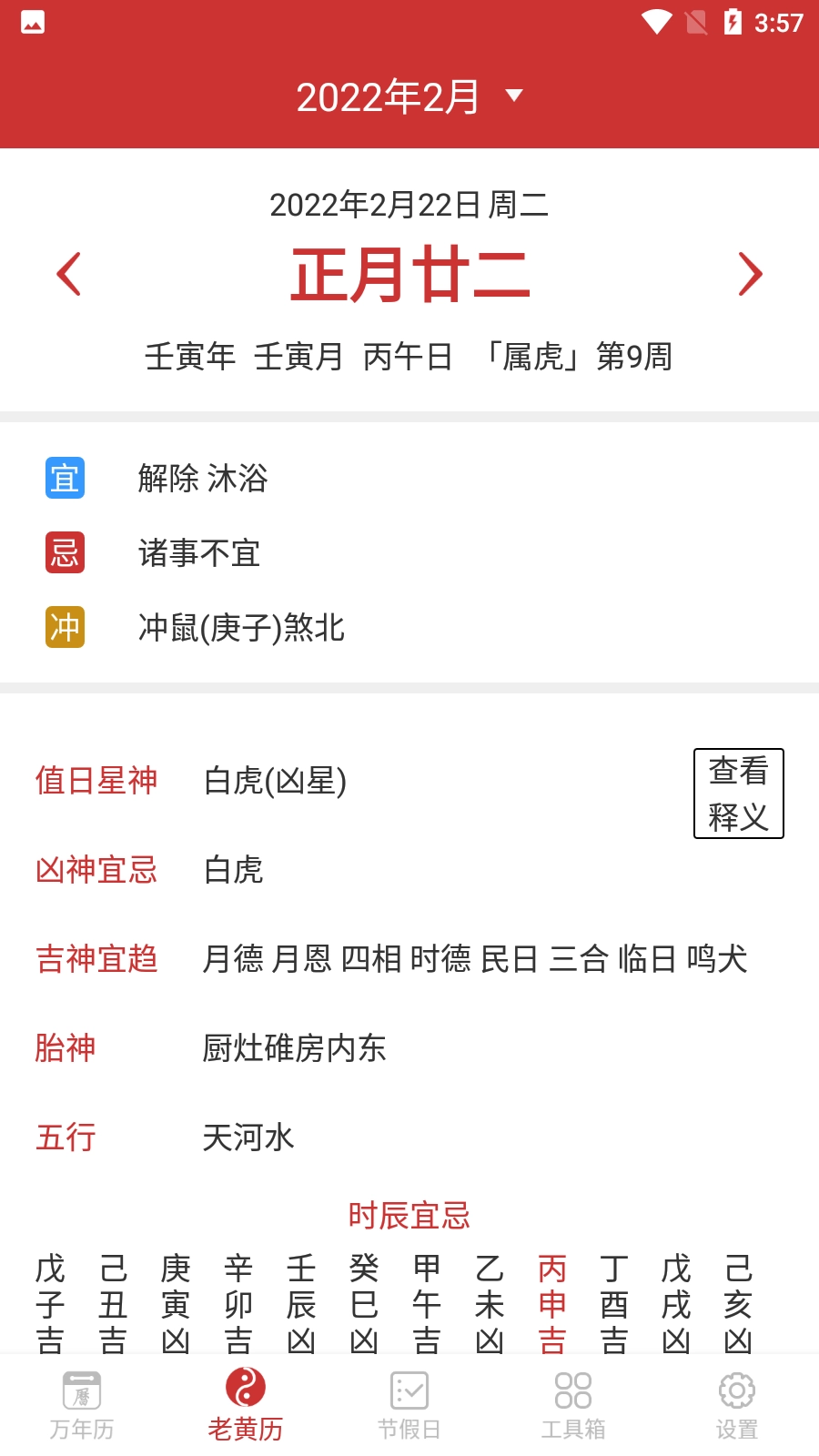Open the 工具箱 toolbox icon
Viewport: 819px width, 1456px height.
[x=573, y=1390]
